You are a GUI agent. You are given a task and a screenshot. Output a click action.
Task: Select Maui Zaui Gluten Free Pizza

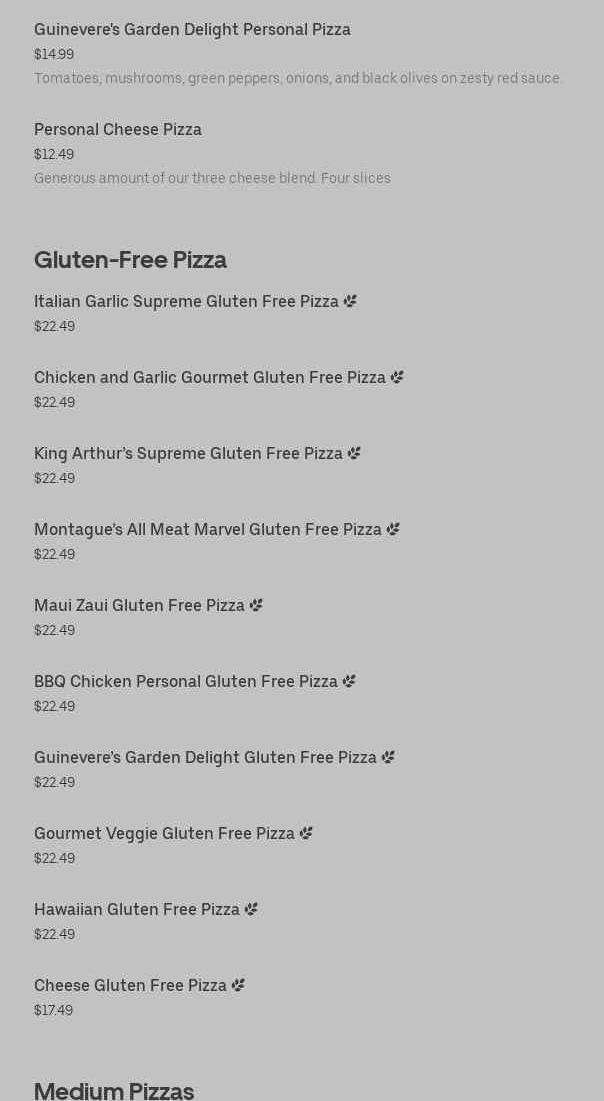click(x=139, y=606)
